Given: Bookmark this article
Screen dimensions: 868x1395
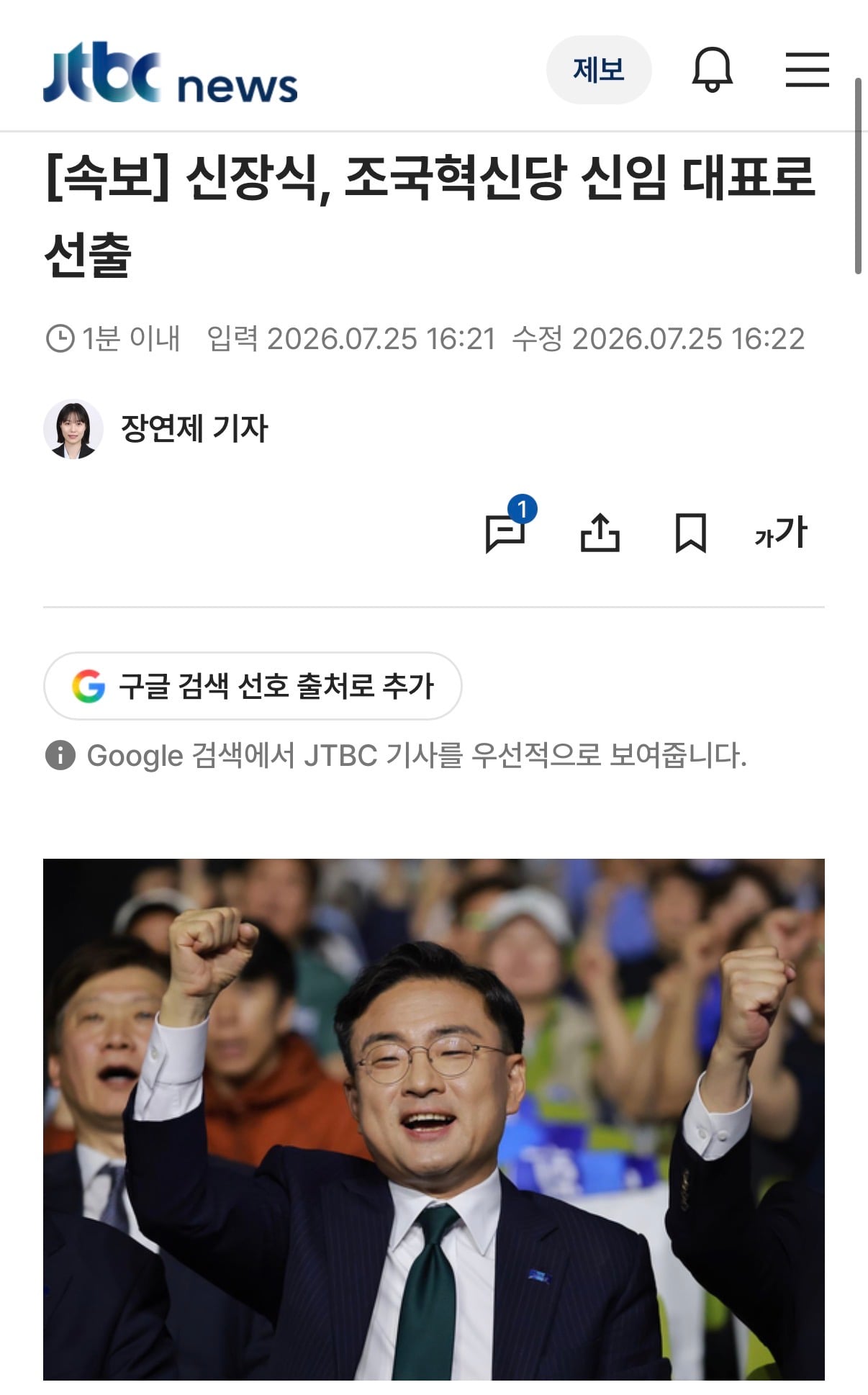Looking at the screenshot, I should pyautogui.click(x=690, y=533).
